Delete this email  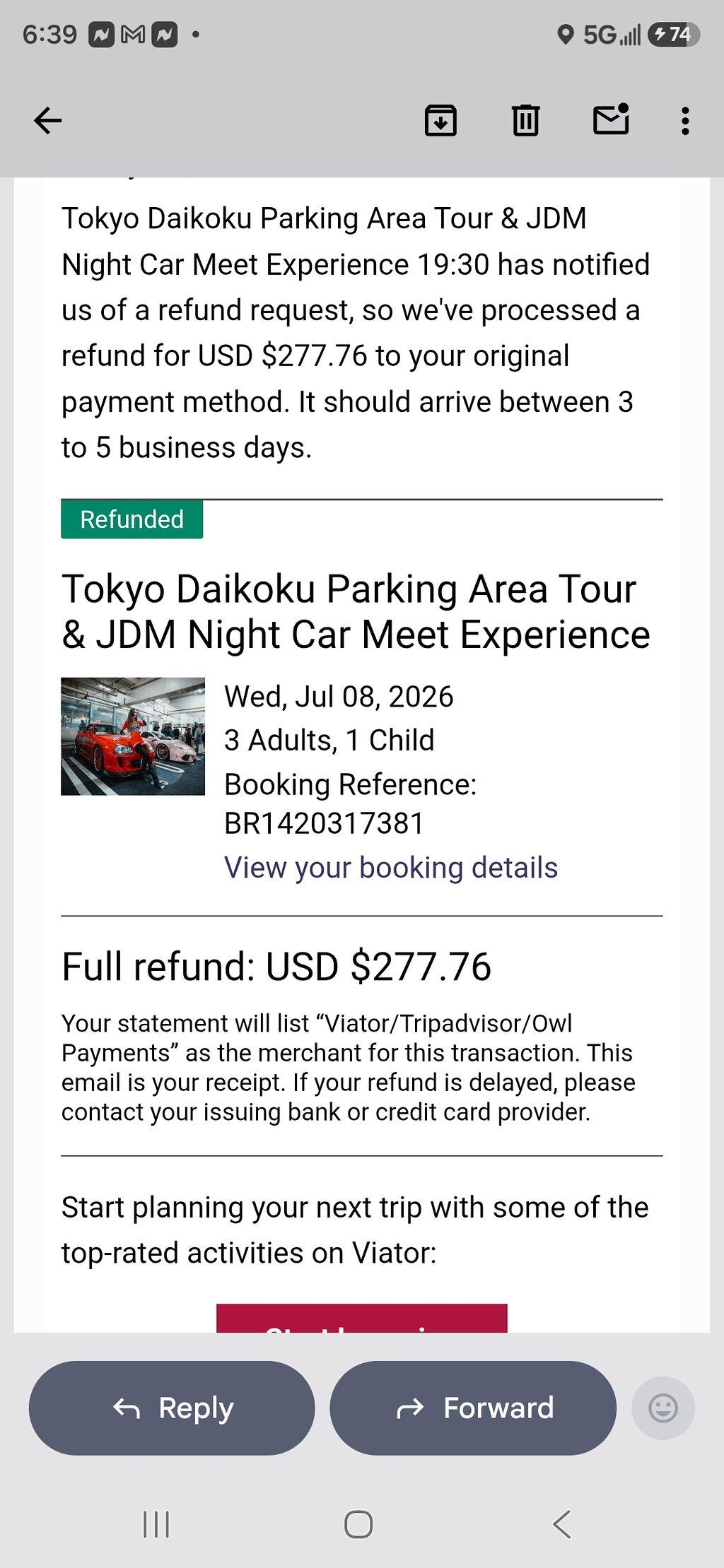[525, 120]
